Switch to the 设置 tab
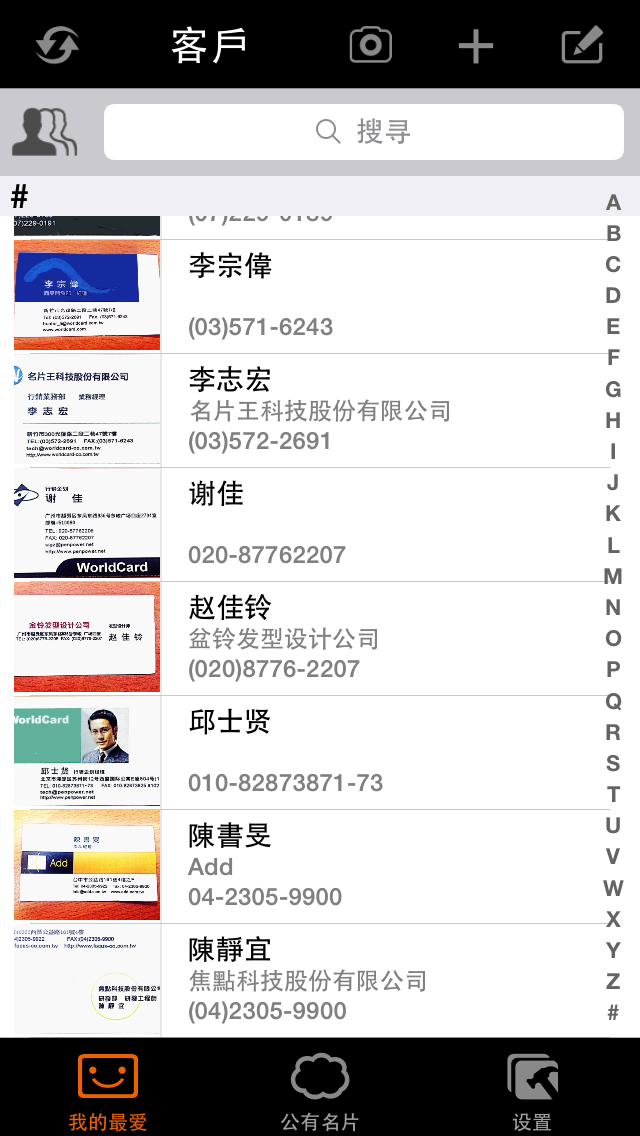 click(x=532, y=1090)
